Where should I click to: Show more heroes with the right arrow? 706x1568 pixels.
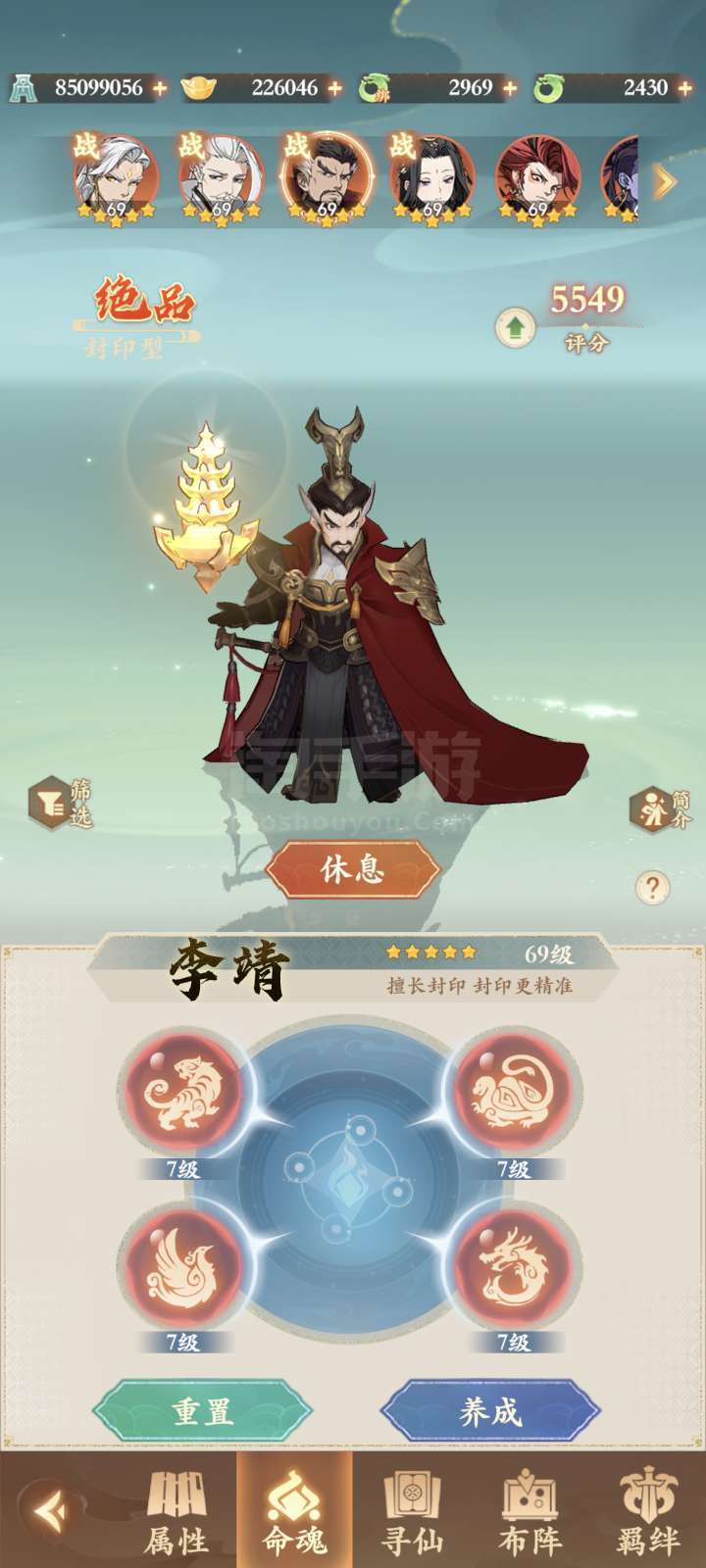pyautogui.click(x=664, y=181)
